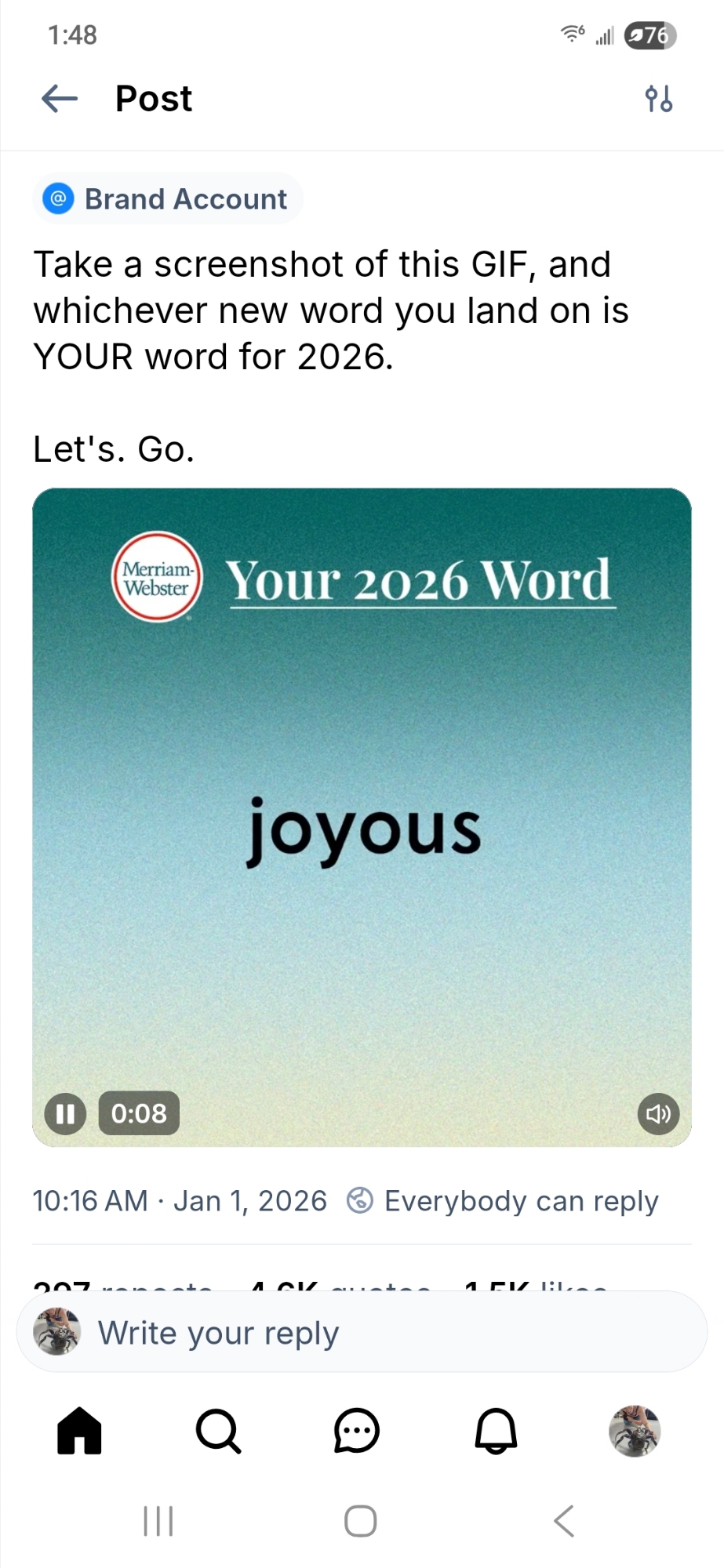Open the Brand Account profile
The width and height of the screenshot is (724, 1568).
[168, 199]
